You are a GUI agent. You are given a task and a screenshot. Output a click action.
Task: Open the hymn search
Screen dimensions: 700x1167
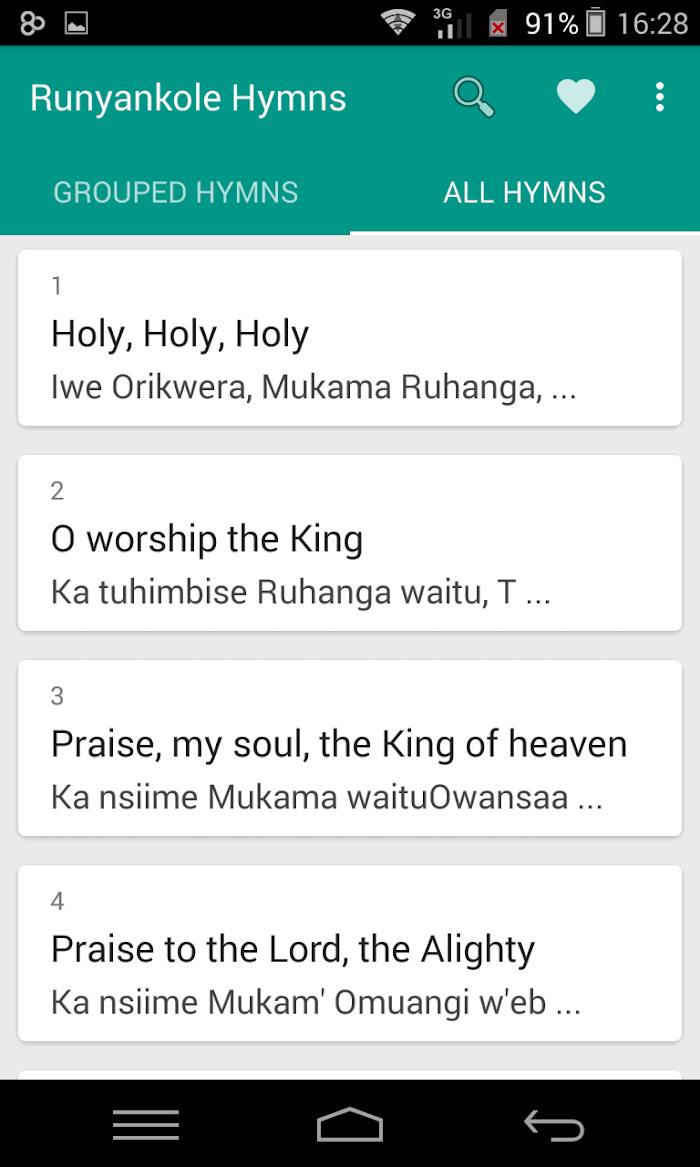[474, 98]
